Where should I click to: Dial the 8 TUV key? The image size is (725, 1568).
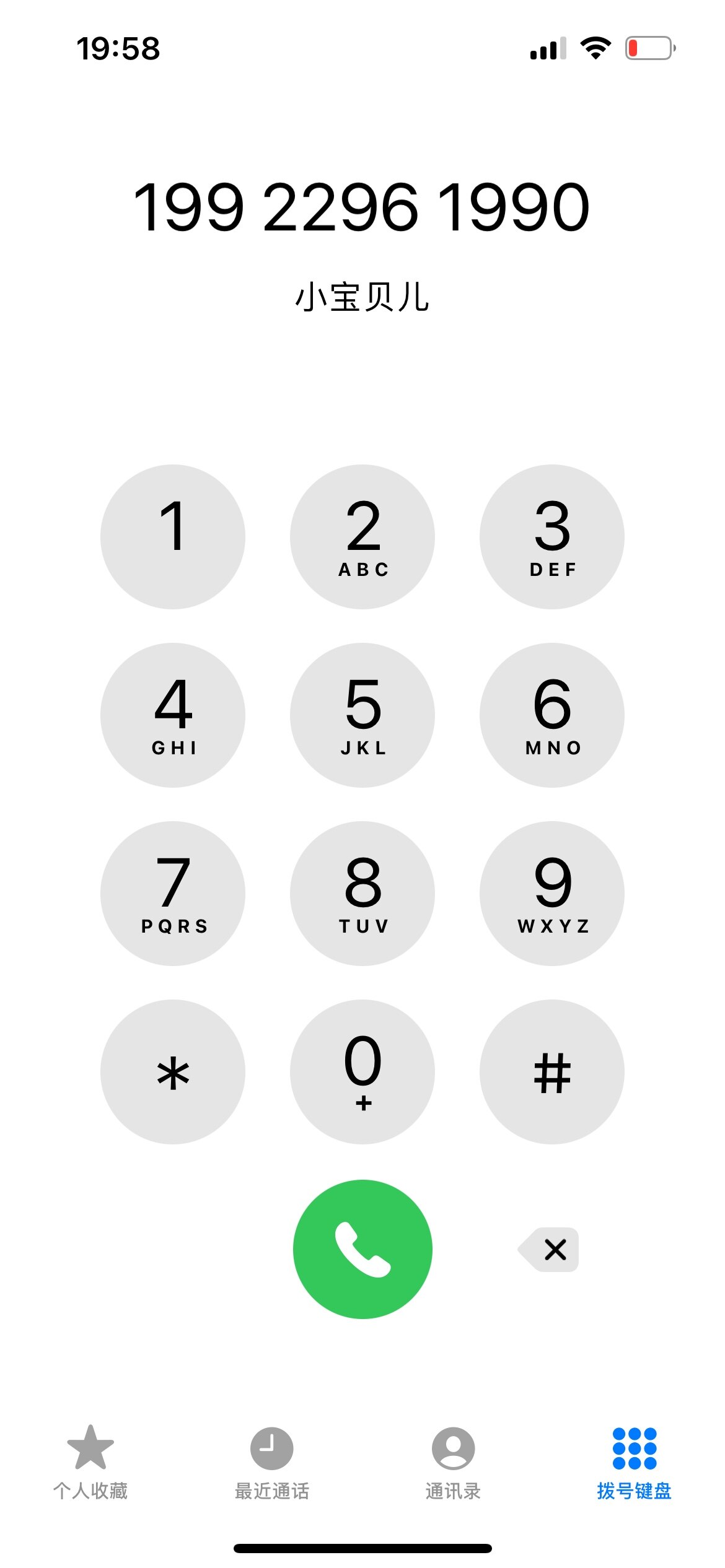point(362,894)
